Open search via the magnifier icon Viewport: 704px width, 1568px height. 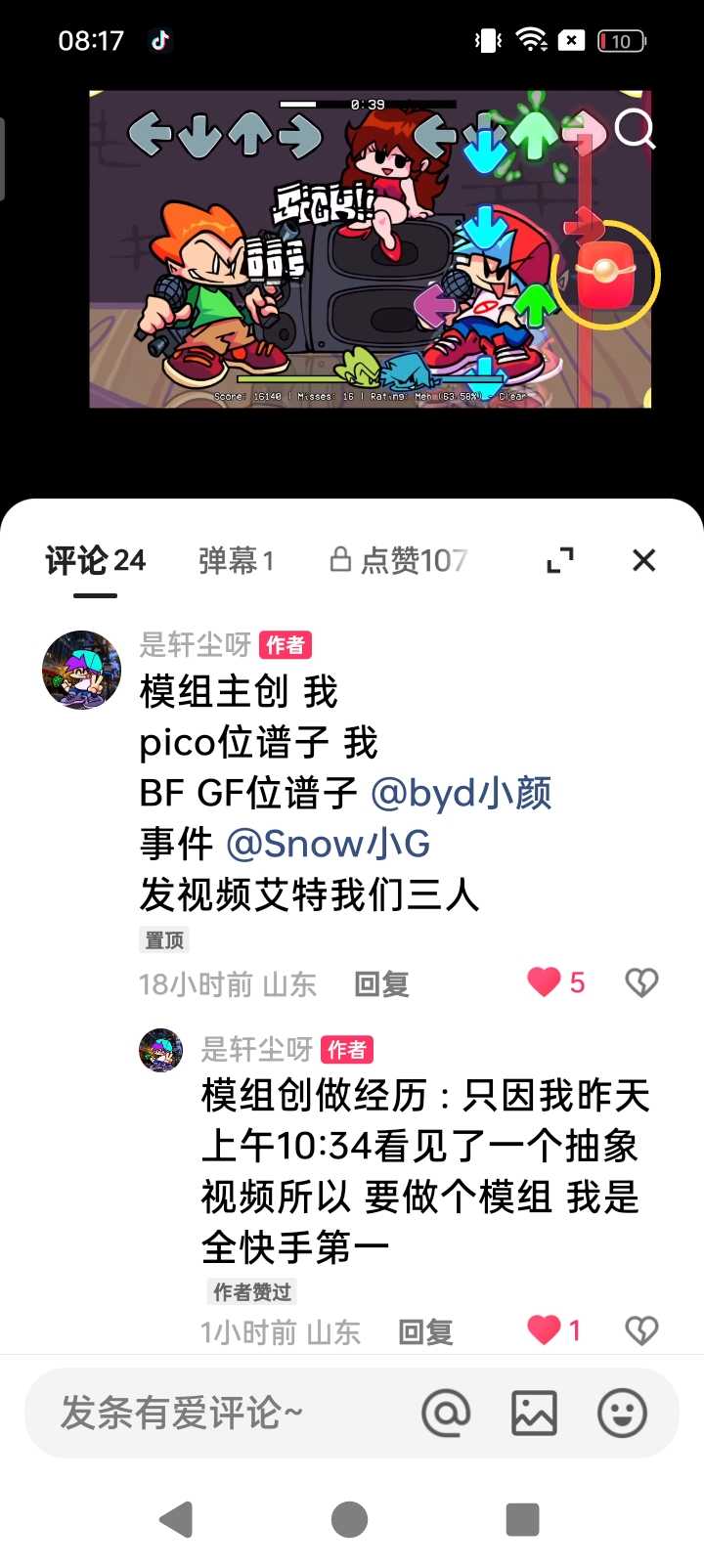pos(635,128)
